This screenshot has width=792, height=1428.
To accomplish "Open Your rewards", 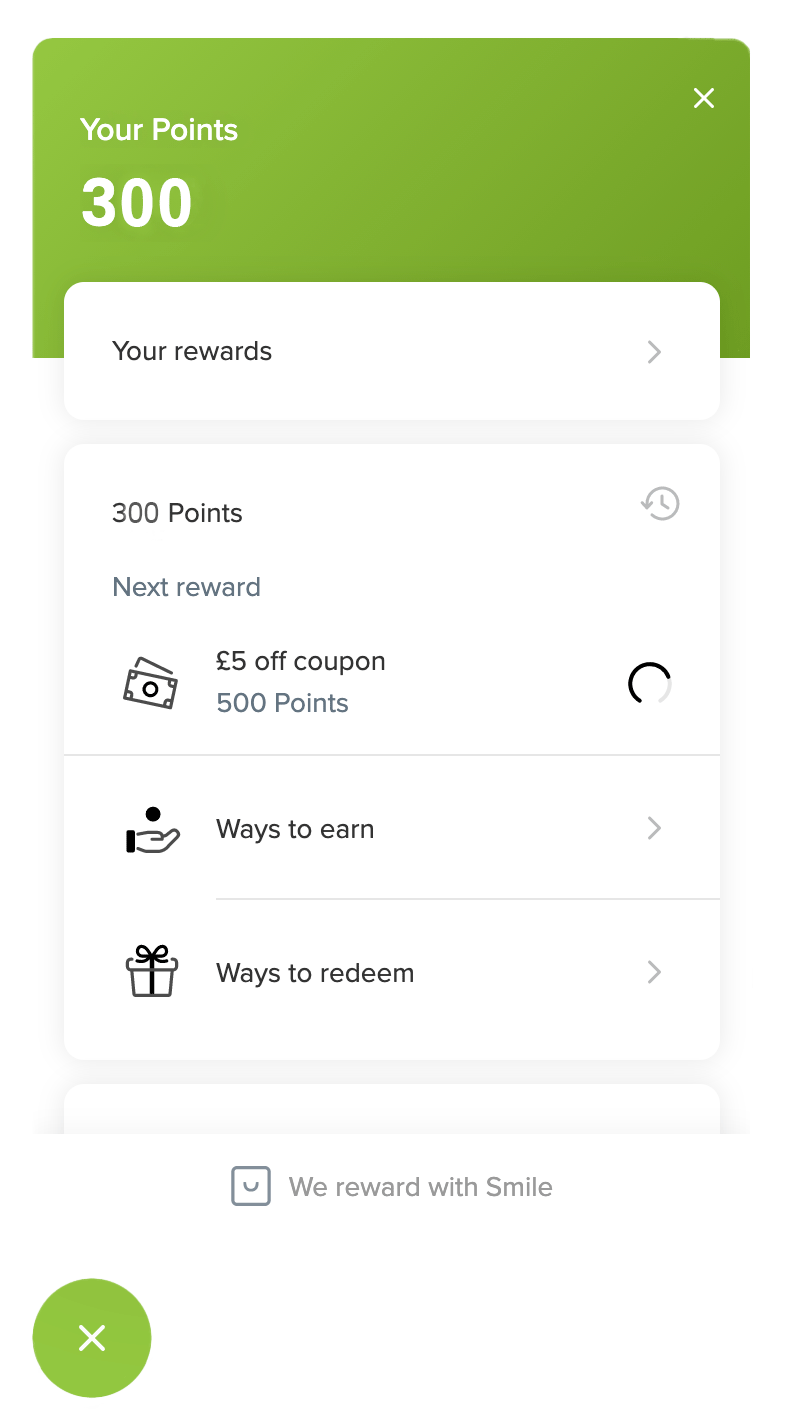I will [391, 351].
